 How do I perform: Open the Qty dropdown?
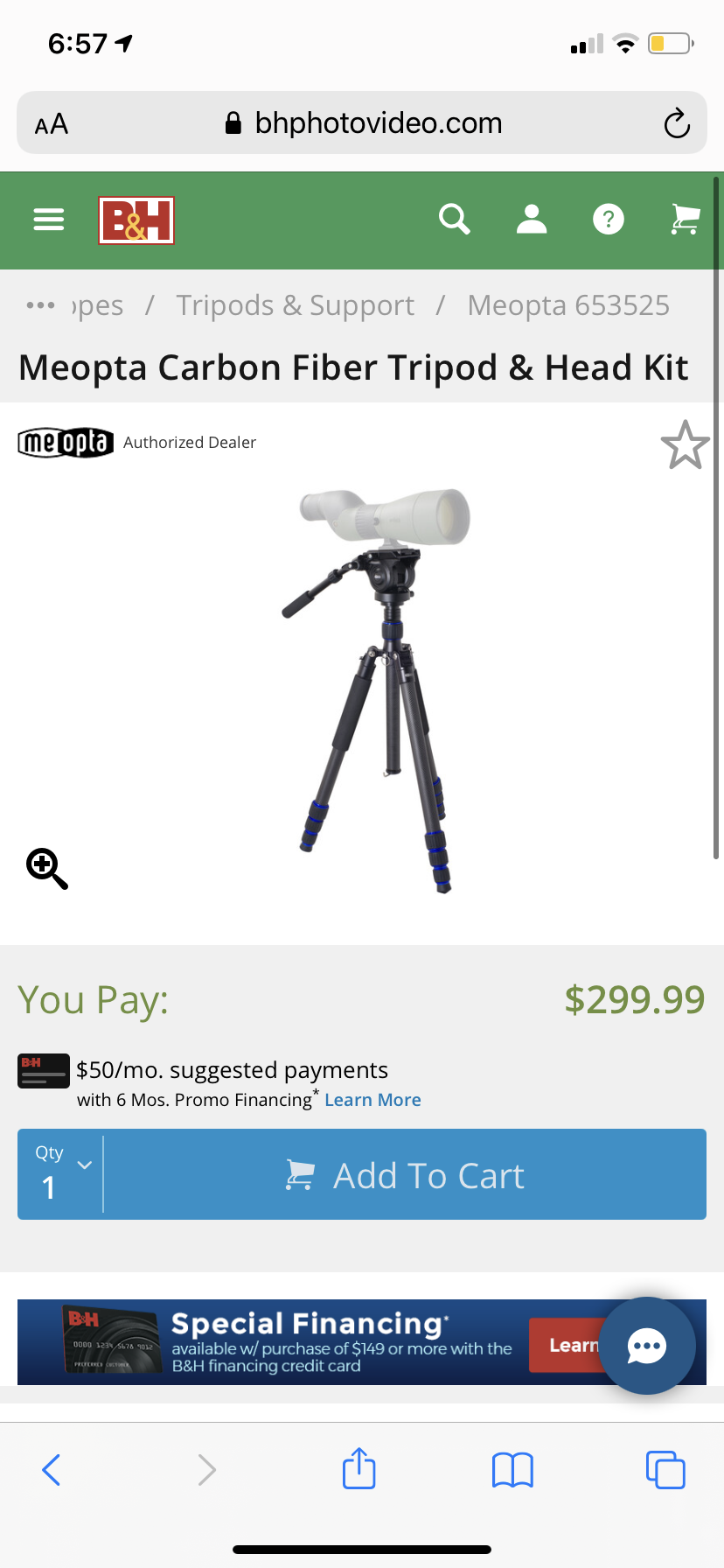tap(61, 1174)
